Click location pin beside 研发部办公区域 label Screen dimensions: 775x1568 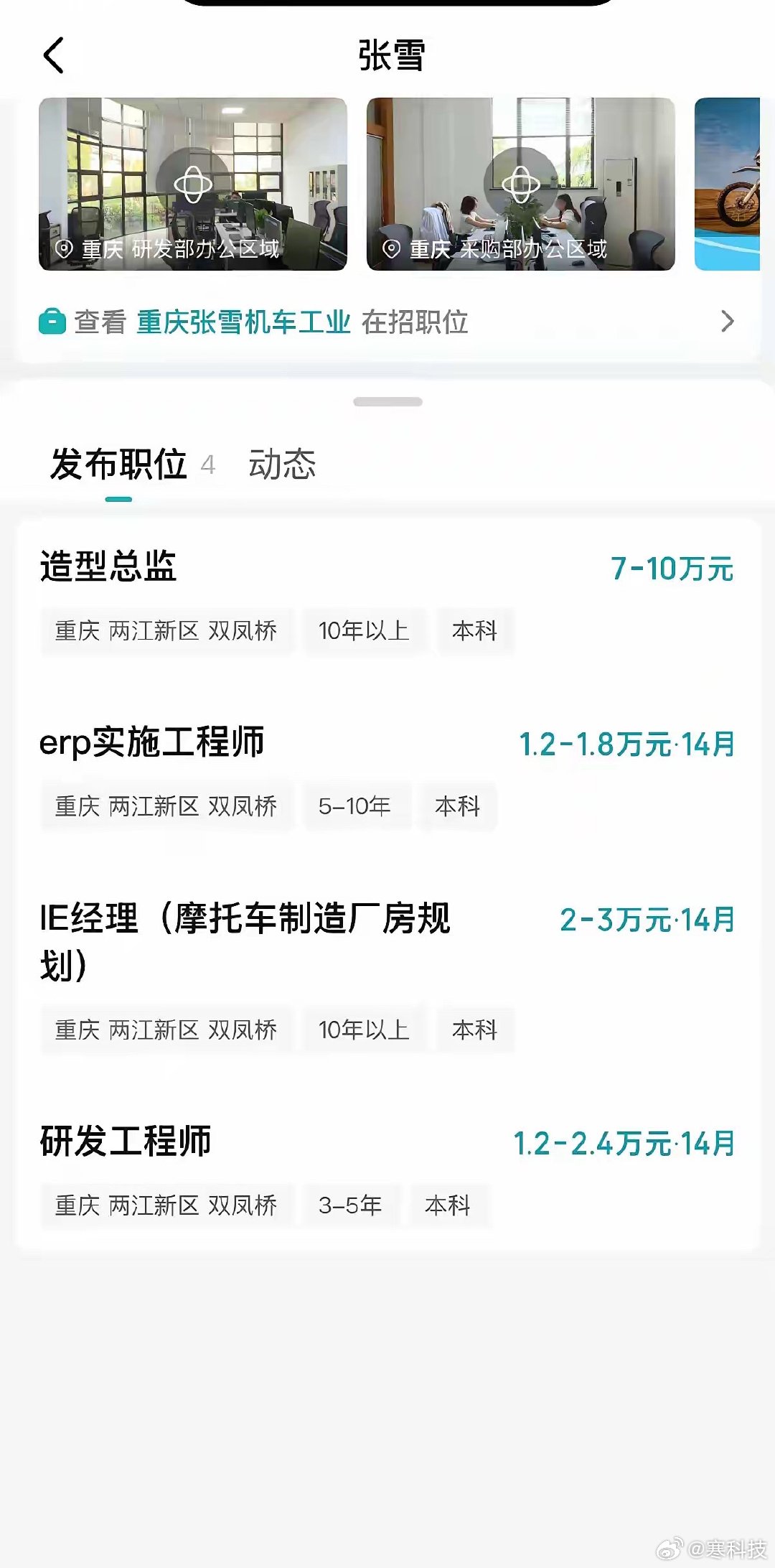point(64,249)
